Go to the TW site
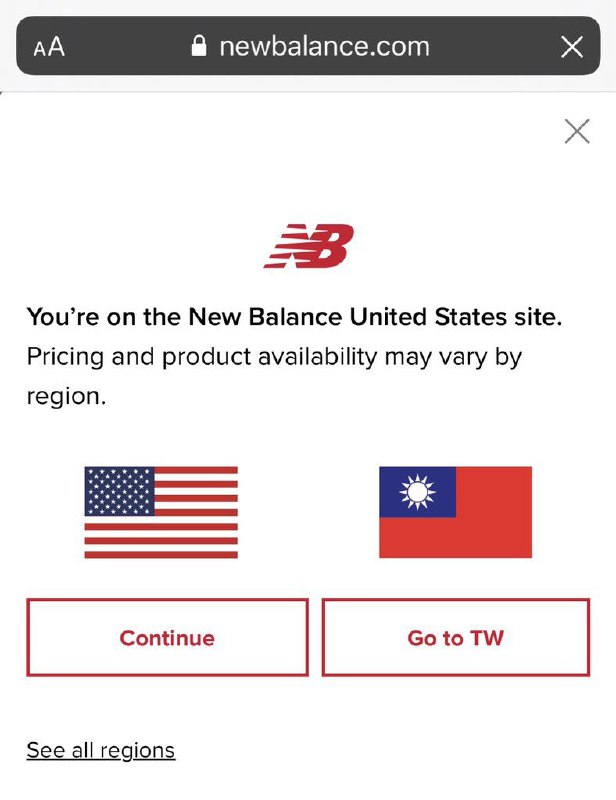The height and width of the screenshot is (800, 616). point(455,637)
